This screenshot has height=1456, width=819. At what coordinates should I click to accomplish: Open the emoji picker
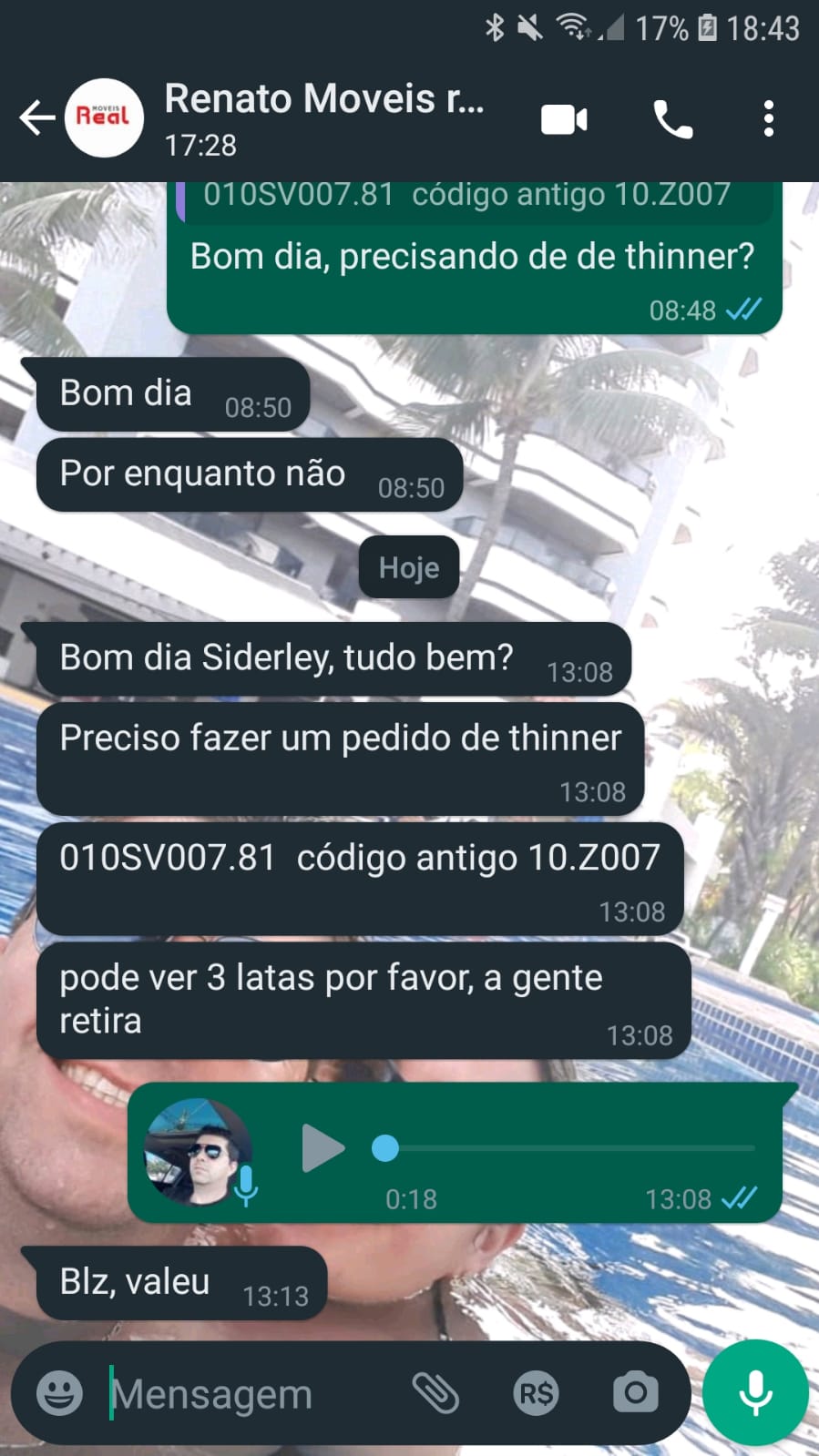(x=59, y=1393)
